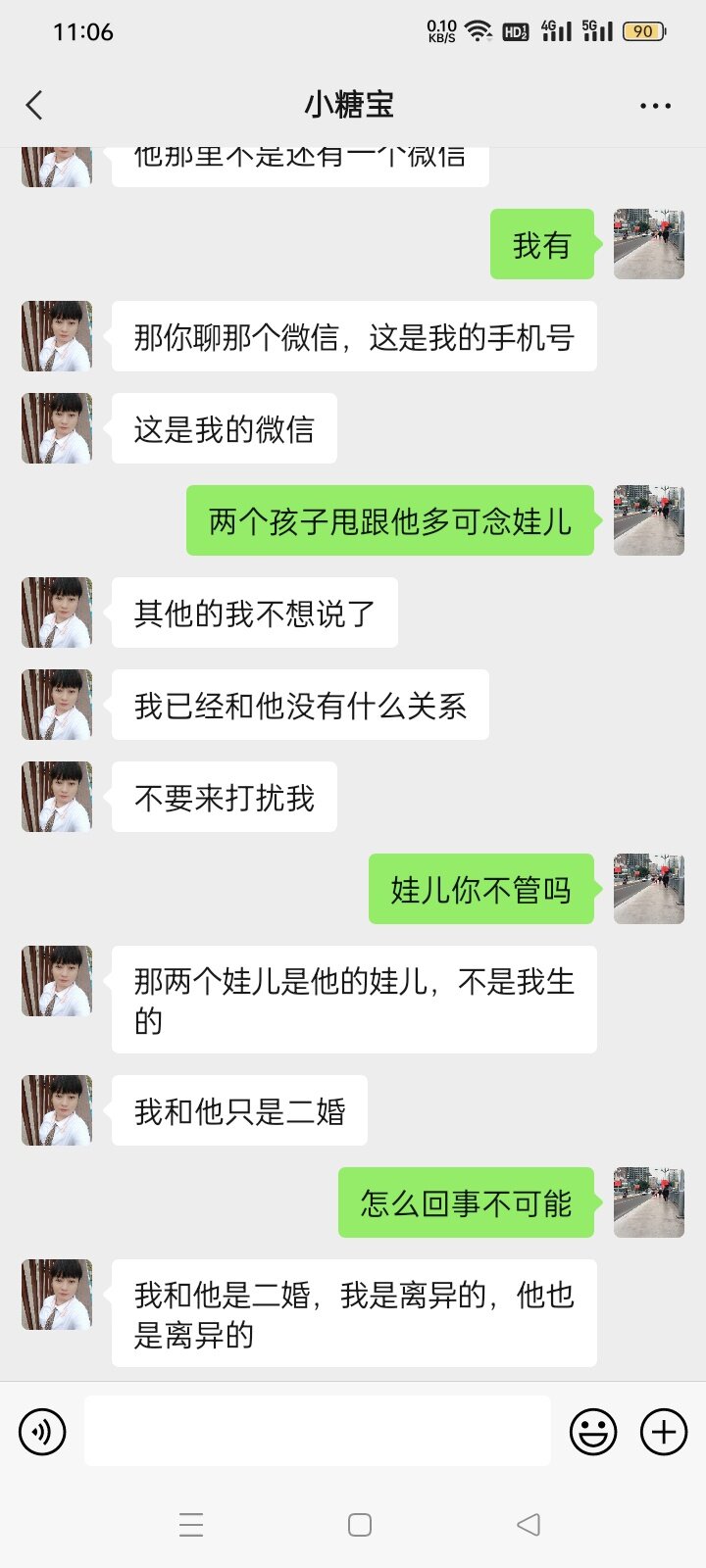The image size is (706, 1568).
Task: Tap 小糖宝's avatar beside 不要来打扰我
Action: [57, 797]
